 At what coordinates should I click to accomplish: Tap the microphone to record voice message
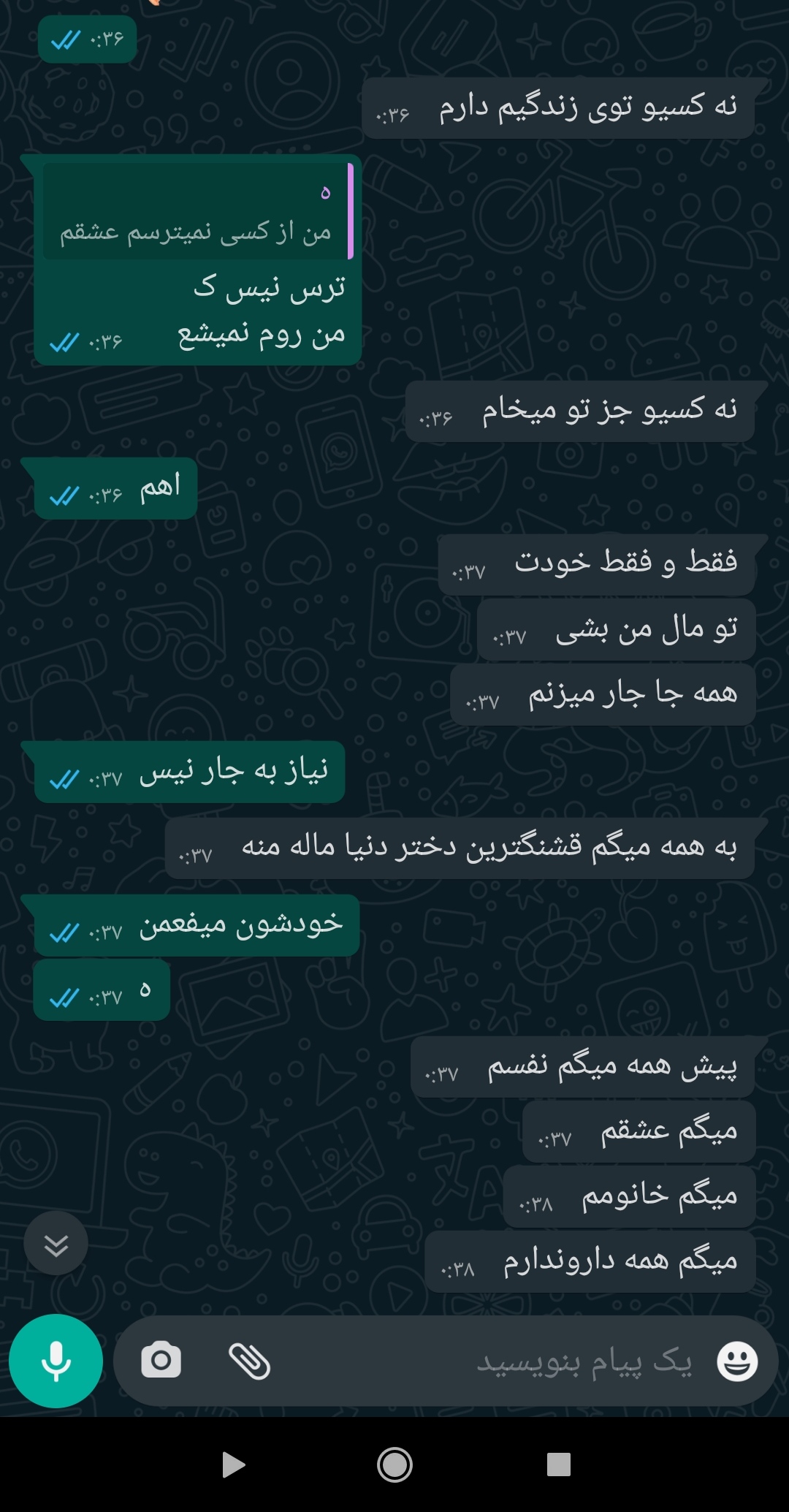click(x=56, y=1361)
